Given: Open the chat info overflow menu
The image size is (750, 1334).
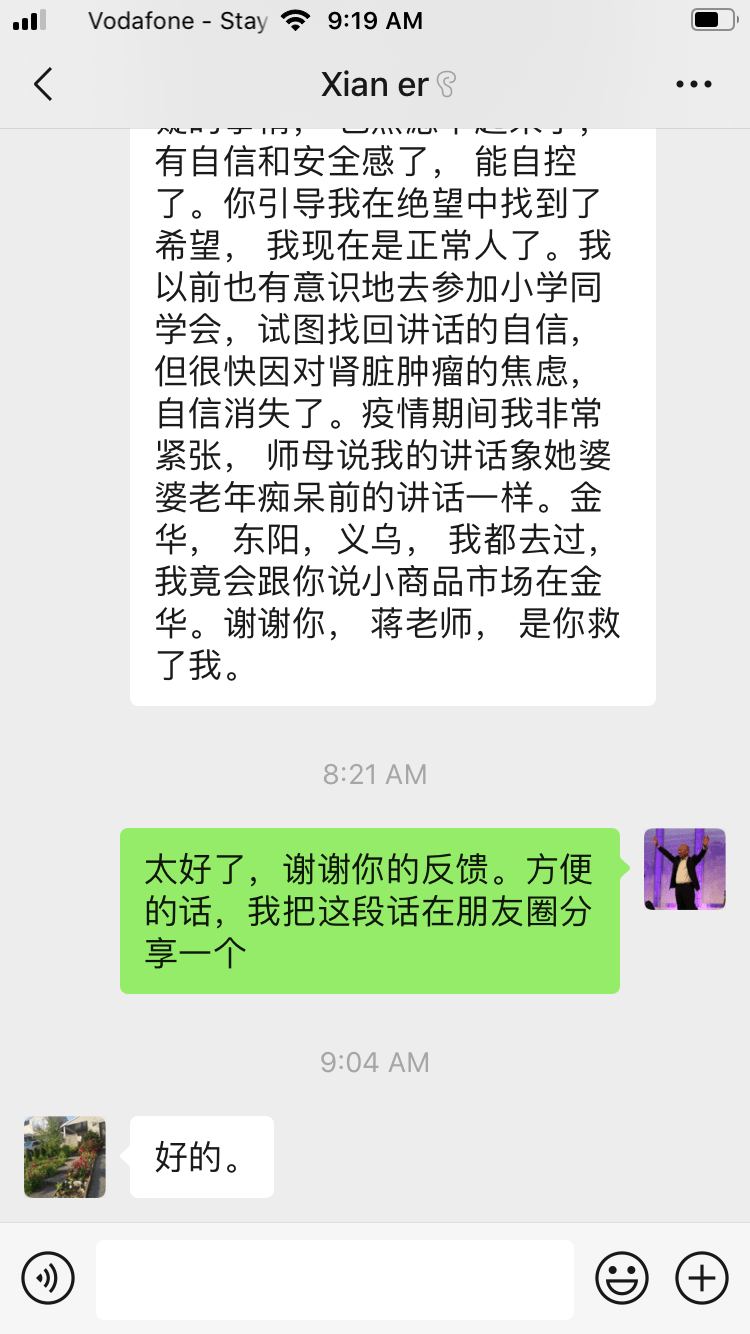Looking at the screenshot, I should (x=693, y=85).
